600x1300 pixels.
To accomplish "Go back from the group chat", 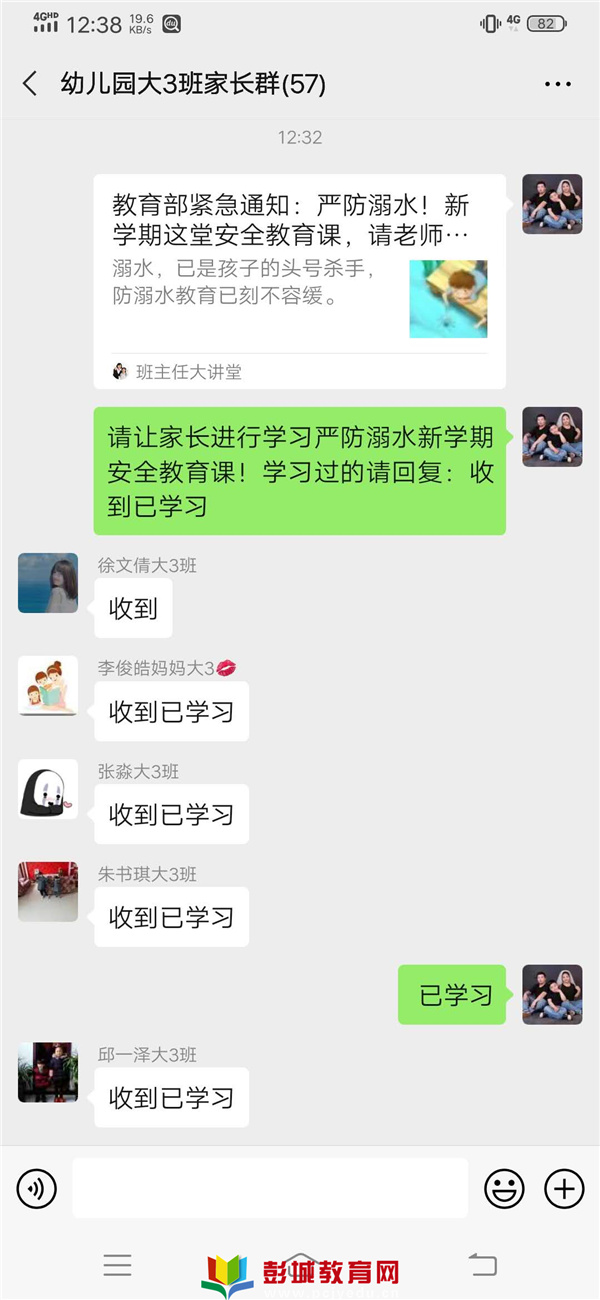I will click(30, 84).
